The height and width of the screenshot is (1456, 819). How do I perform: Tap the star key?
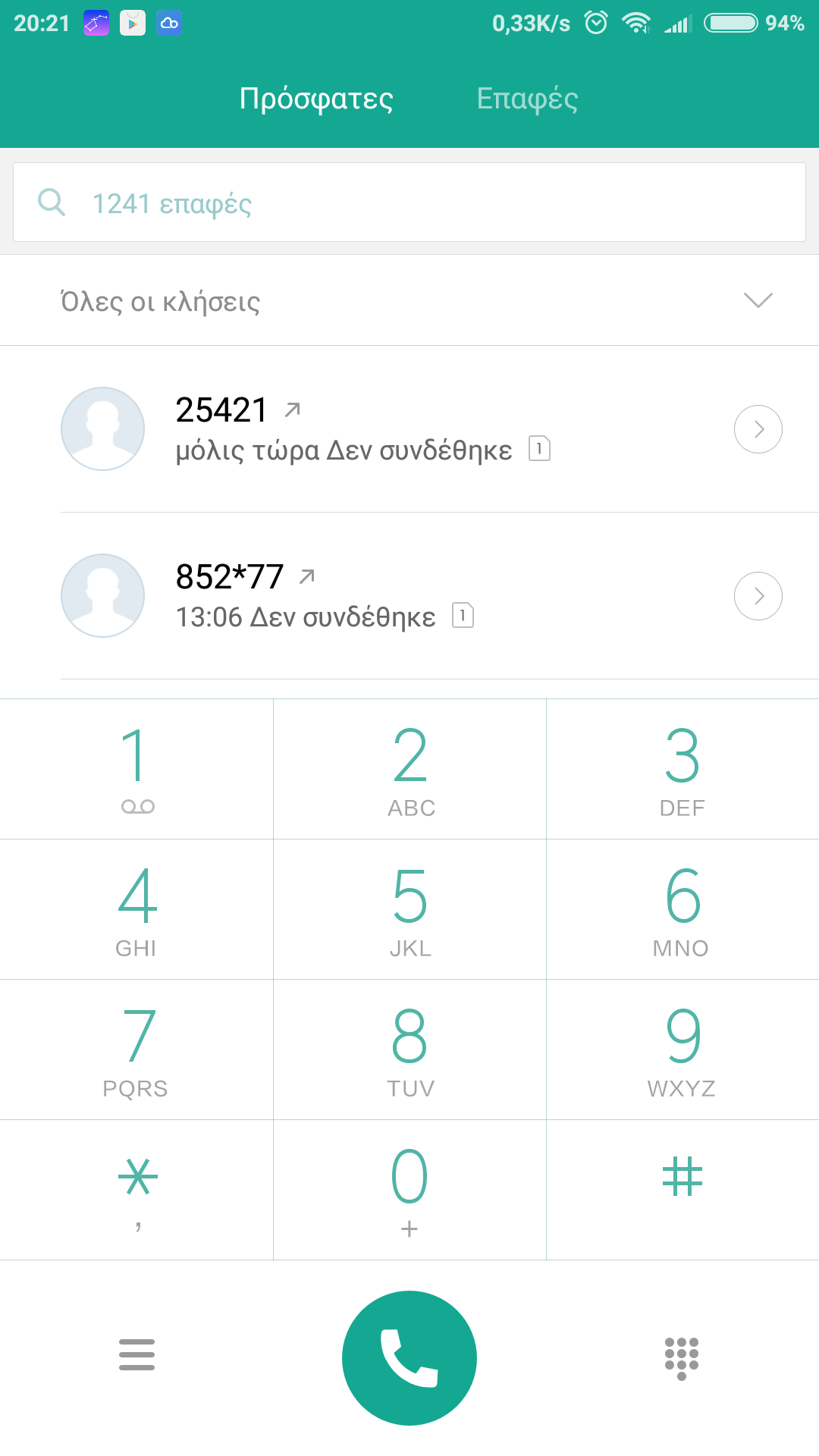click(136, 1189)
